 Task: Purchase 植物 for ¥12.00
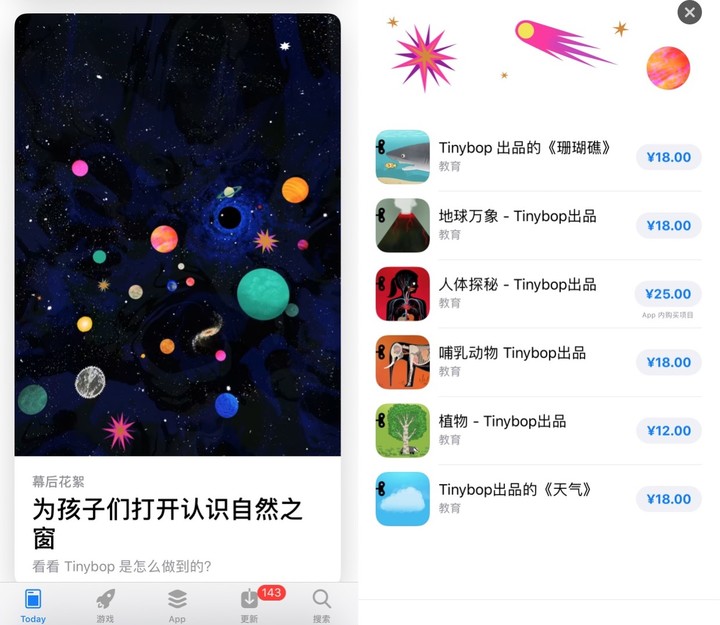(x=668, y=431)
